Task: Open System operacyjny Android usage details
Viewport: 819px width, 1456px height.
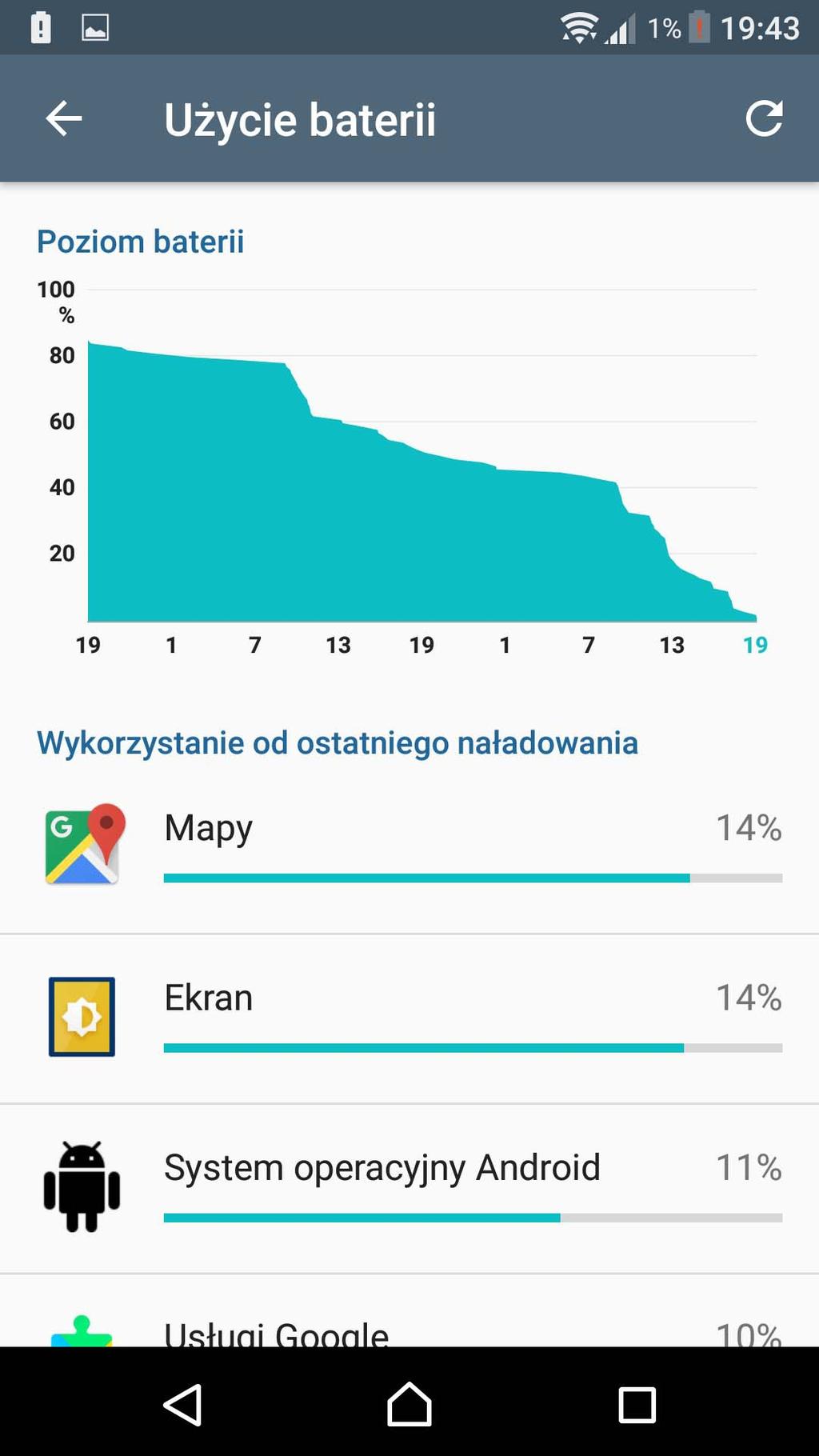Action: tap(409, 1189)
